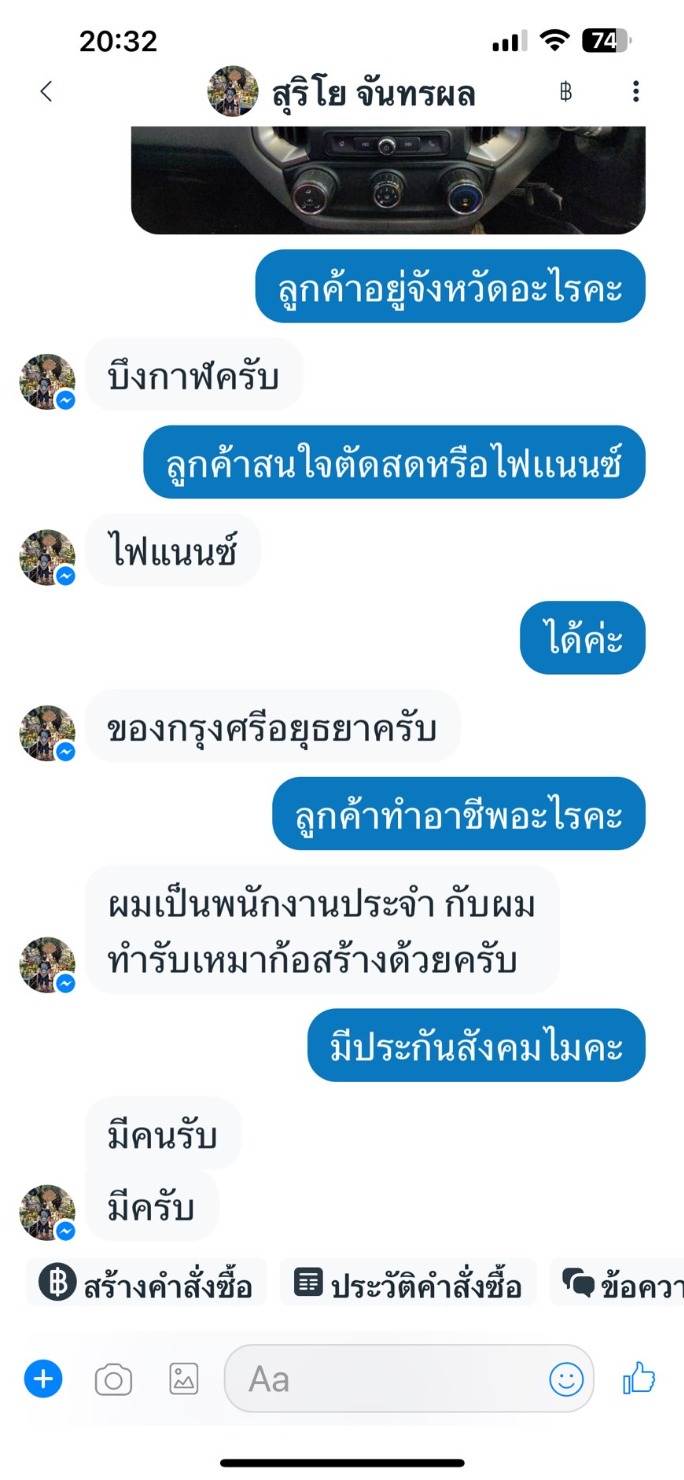Select the saved replies ข้อความ chip
The height and width of the screenshot is (1480, 684).
(620, 1284)
